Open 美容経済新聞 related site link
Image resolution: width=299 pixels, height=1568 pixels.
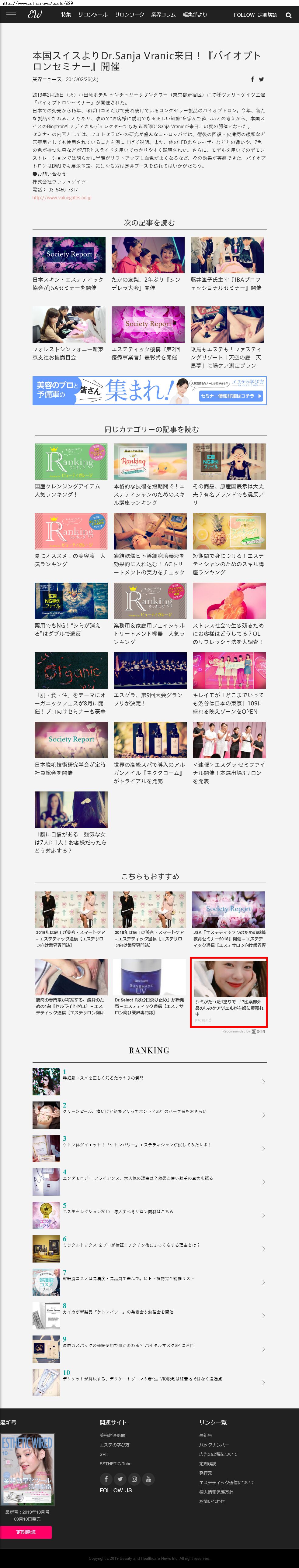pyautogui.click(x=113, y=1435)
